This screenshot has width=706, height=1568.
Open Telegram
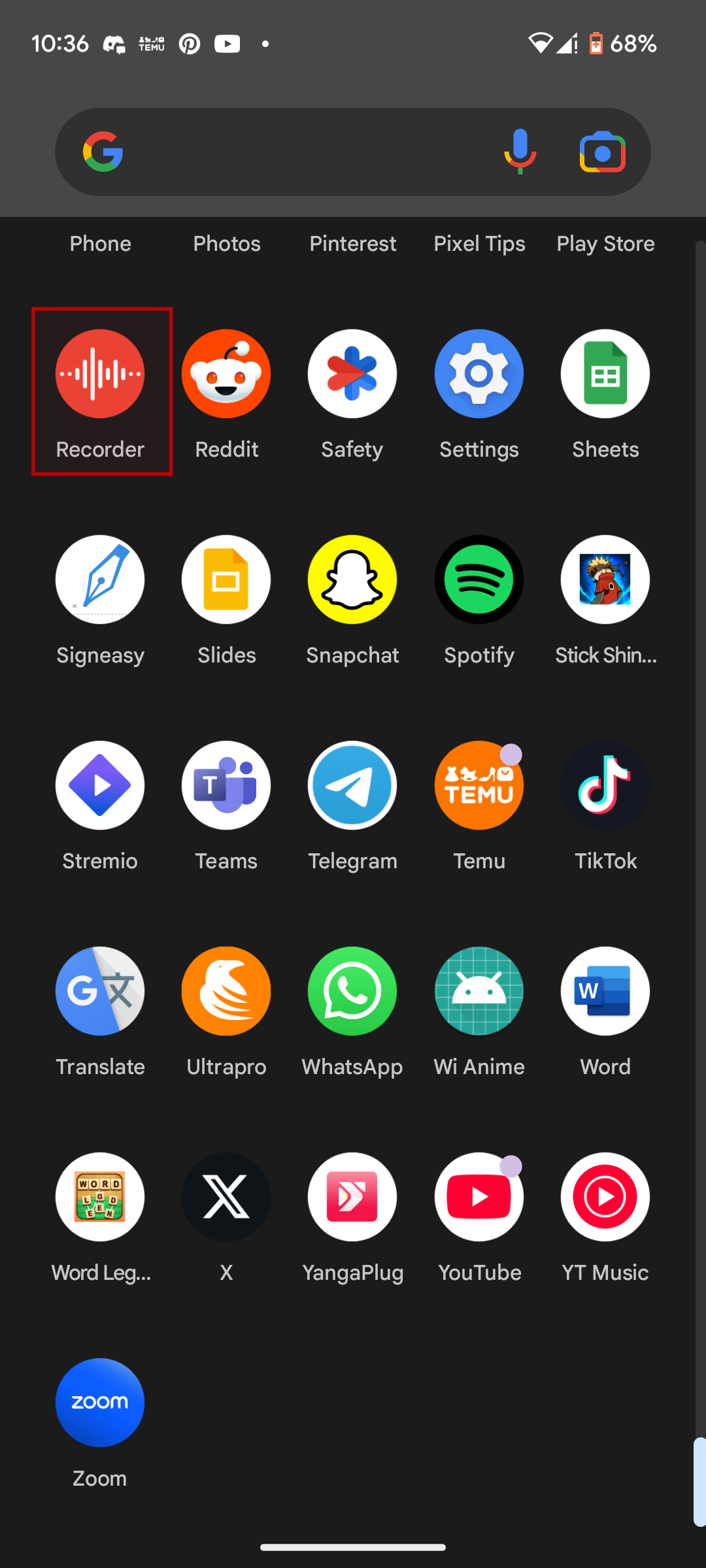click(352, 786)
